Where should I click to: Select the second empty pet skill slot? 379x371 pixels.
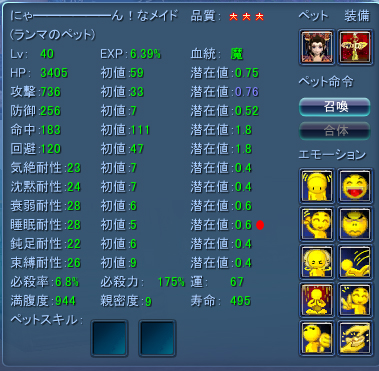(x=157, y=338)
